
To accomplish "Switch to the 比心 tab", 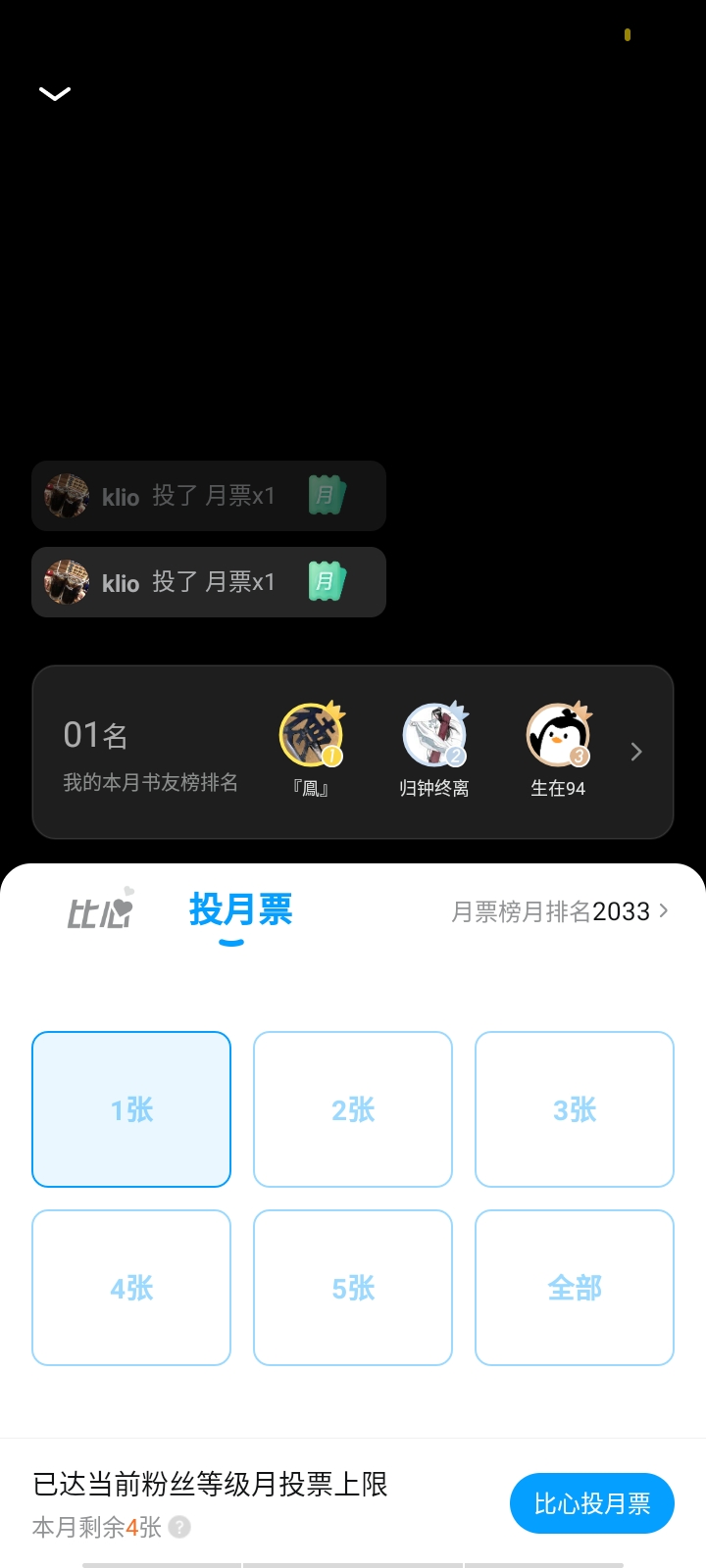I will pos(99,910).
